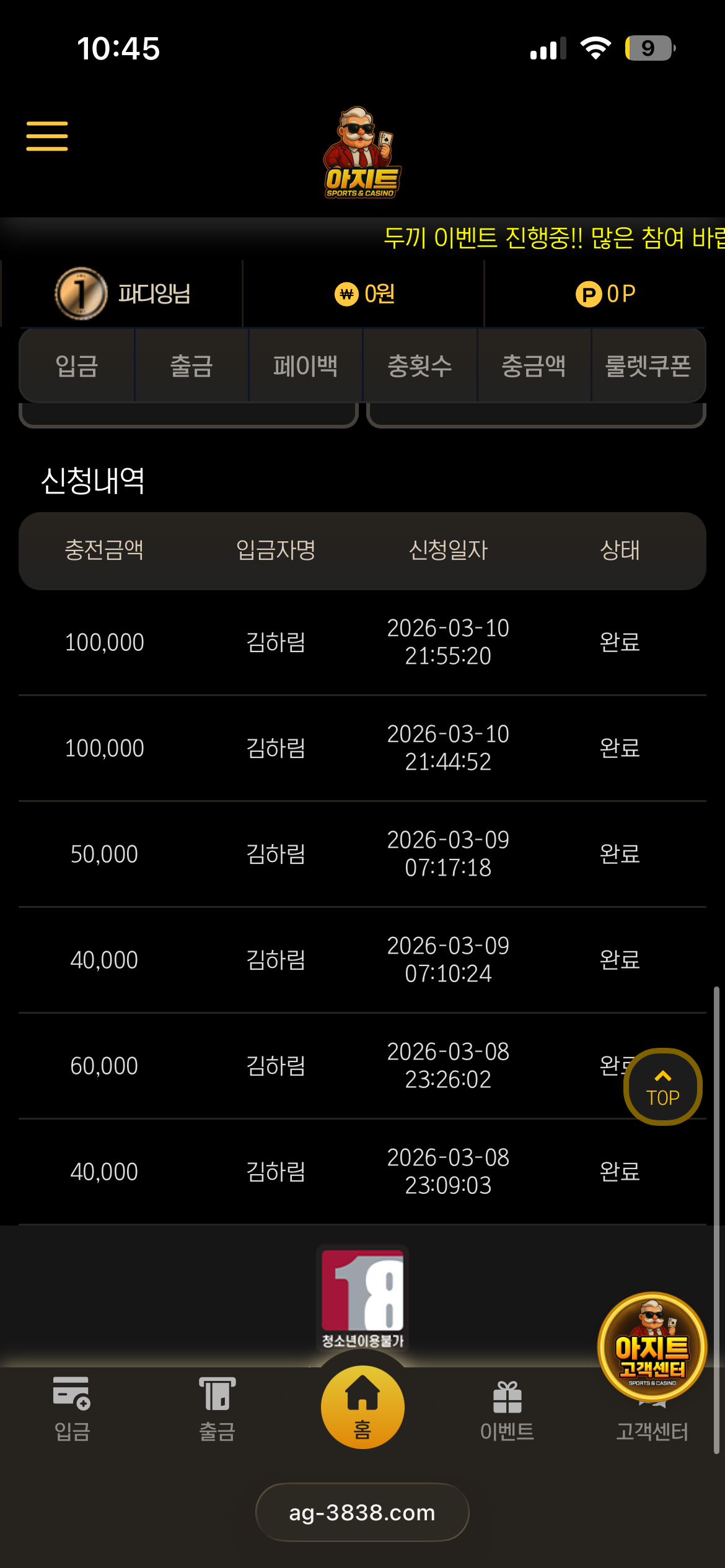
Task: Open the 파디잉님 profile
Action: click(x=123, y=294)
